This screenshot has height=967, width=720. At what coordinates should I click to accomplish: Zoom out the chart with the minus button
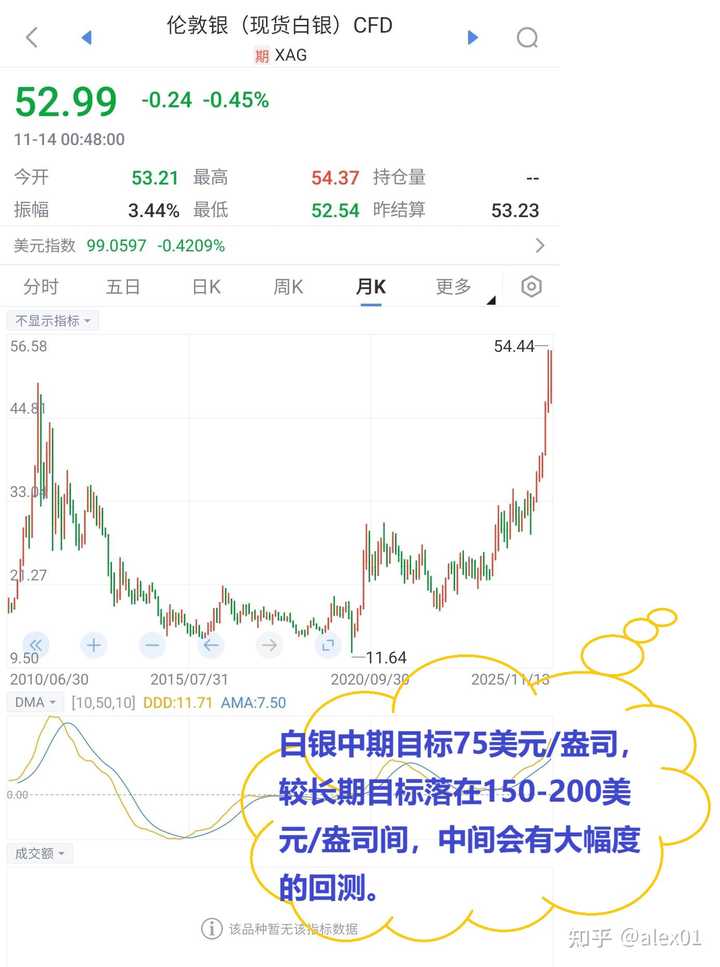click(x=152, y=645)
